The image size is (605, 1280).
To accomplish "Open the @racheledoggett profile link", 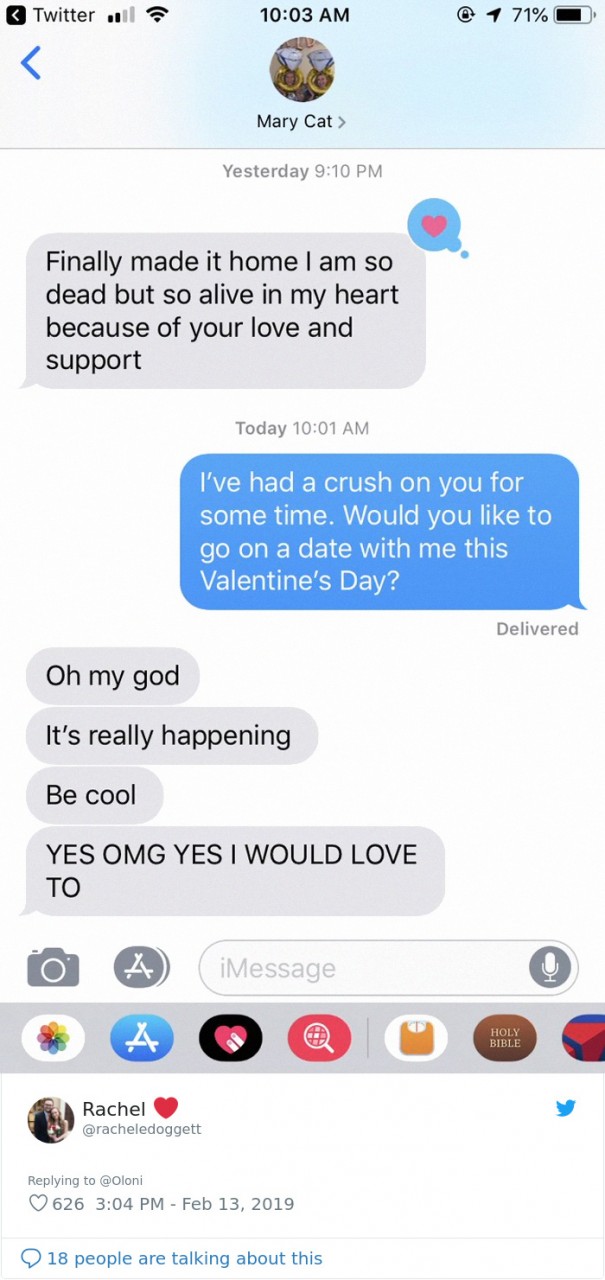I will point(141,1129).
